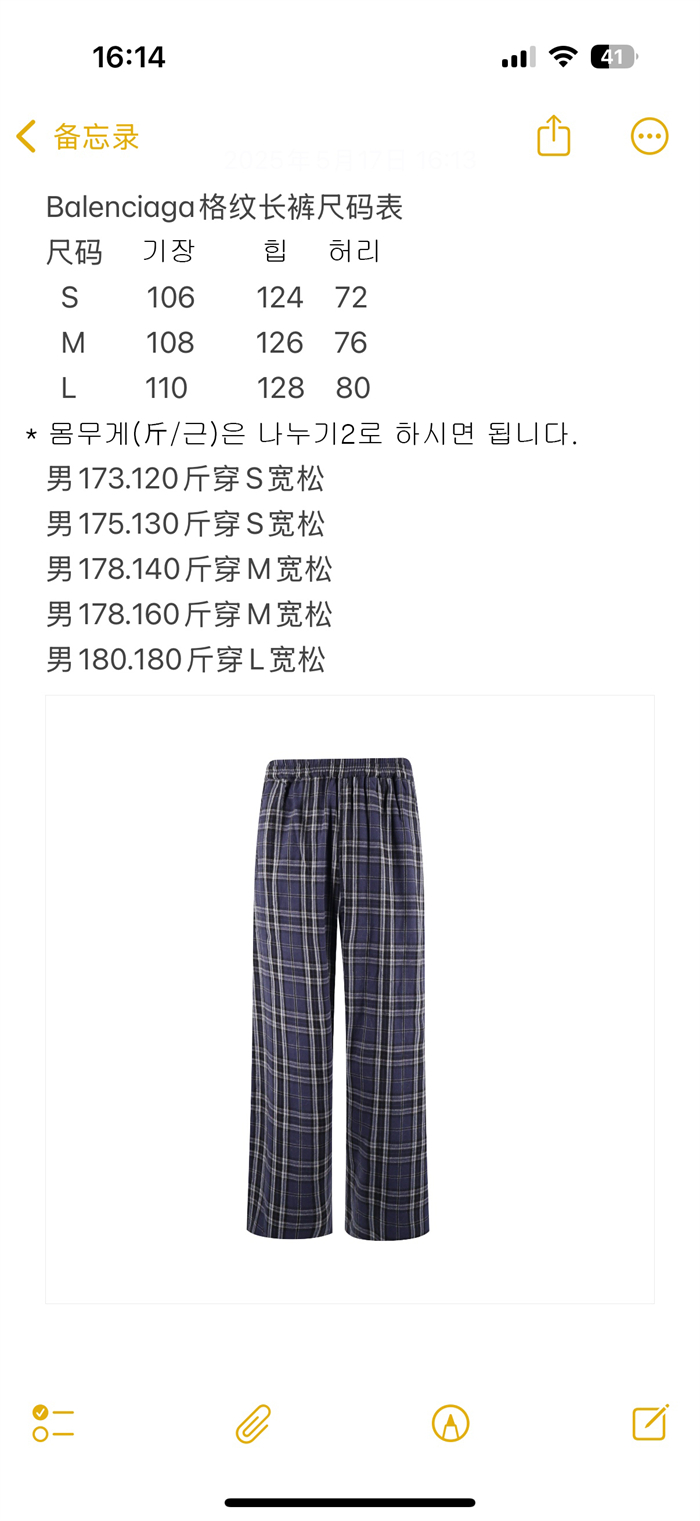Compose a new note
The image size is (700, 1521).
tap(650, 1421)
